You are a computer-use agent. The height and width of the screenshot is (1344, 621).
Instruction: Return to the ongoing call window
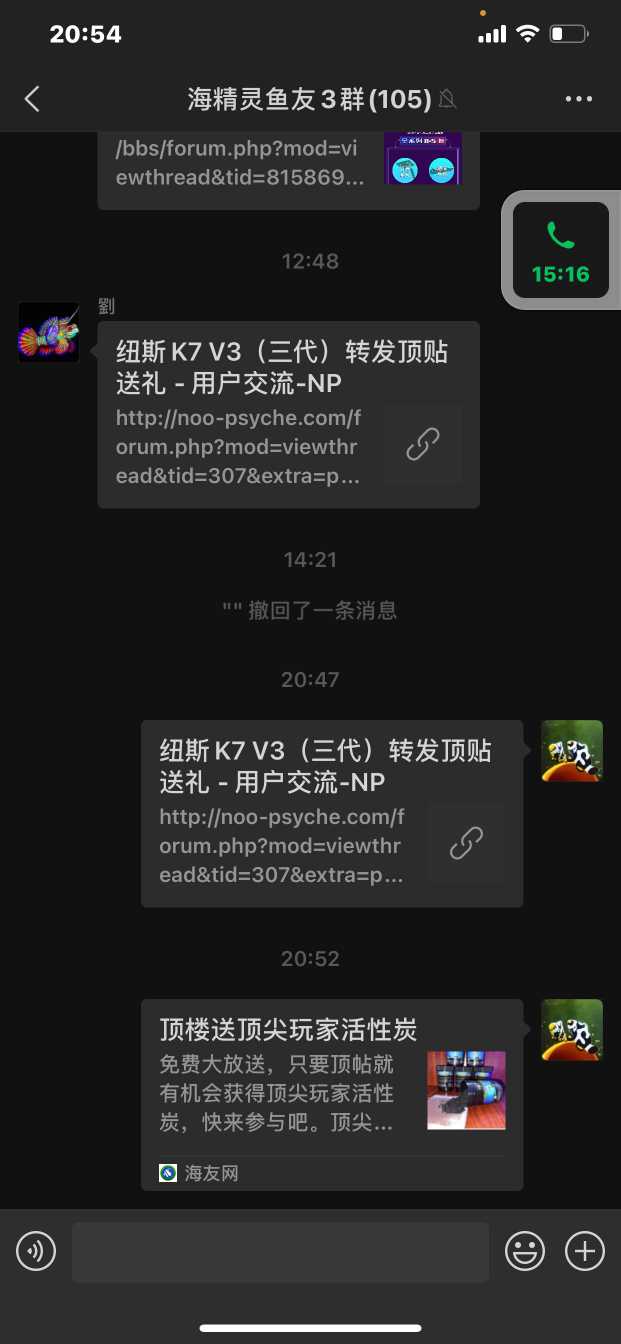pyautogui.click(x=560, y=250)
